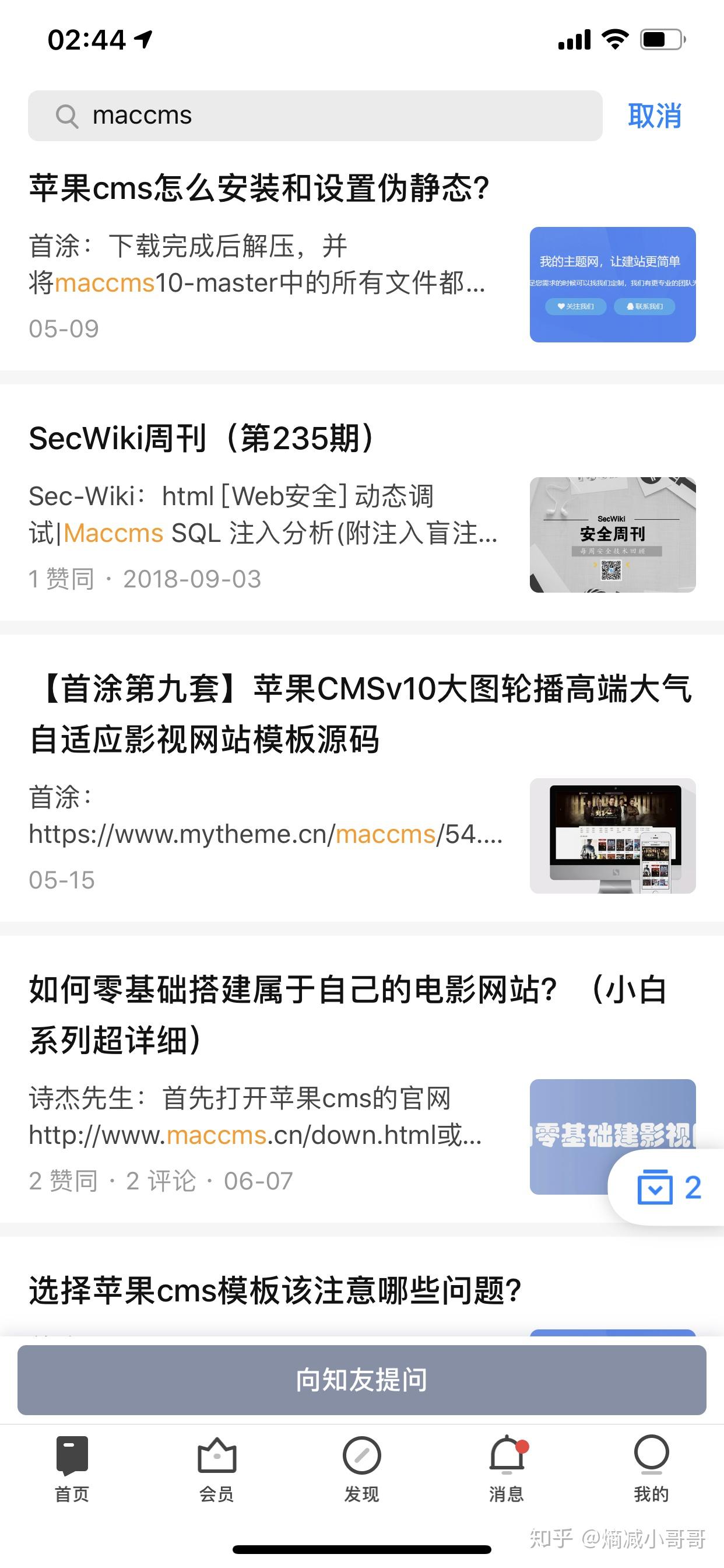Ask Zhihu users via 向知友提问
The height and width of the screenshot is (1568, 724).
point(361,1380)
